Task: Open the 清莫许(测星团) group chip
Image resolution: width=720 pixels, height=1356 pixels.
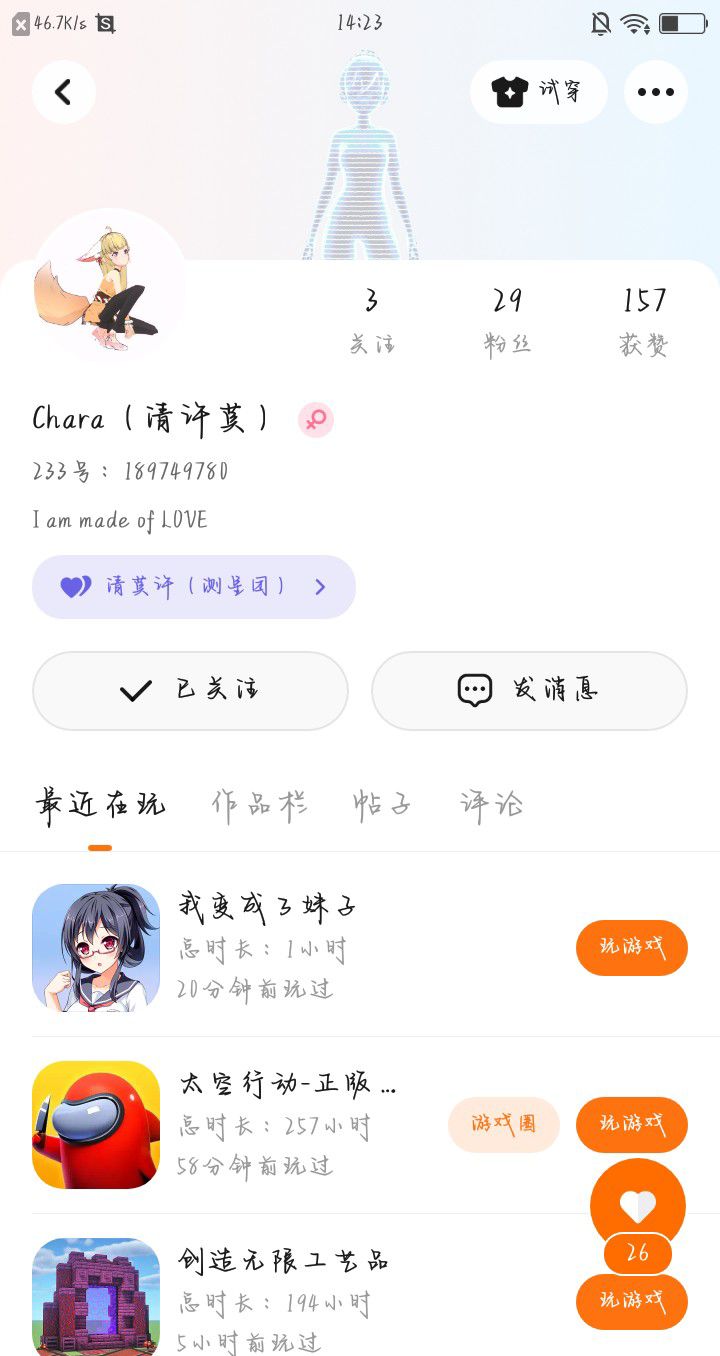Action: (194, 587)
